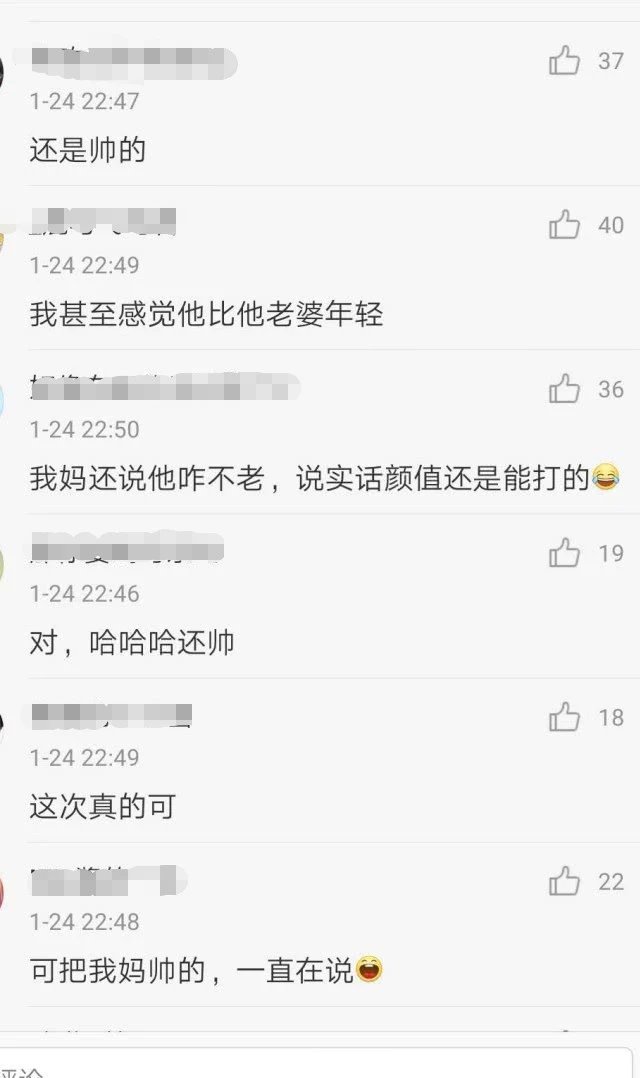This screenshot has width=640, height=1078.
Task: Like the comment 还是帅的
Action: [x=565, y=61]
